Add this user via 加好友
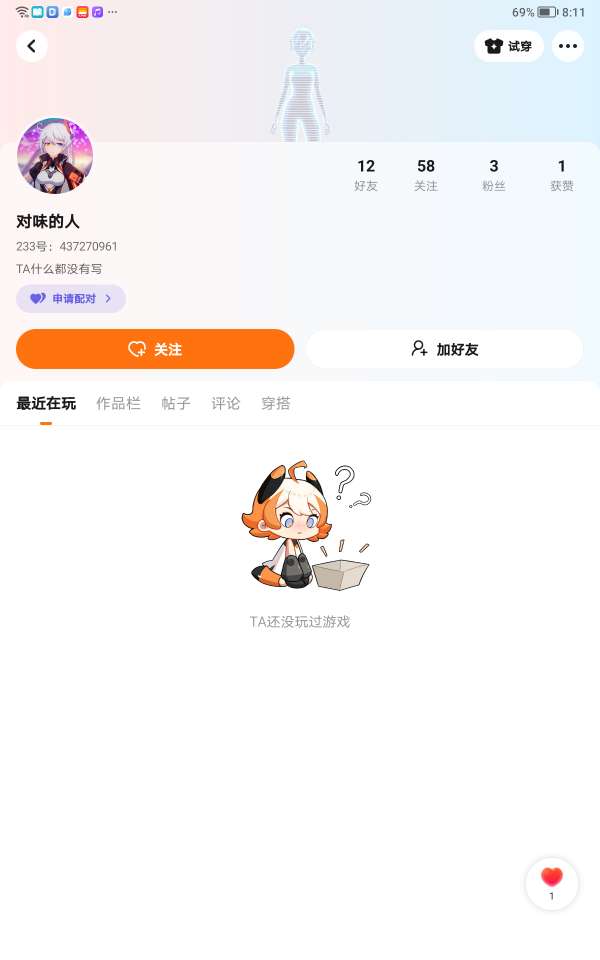The height and width of the screenshot is (960, 600). point(445,349)
